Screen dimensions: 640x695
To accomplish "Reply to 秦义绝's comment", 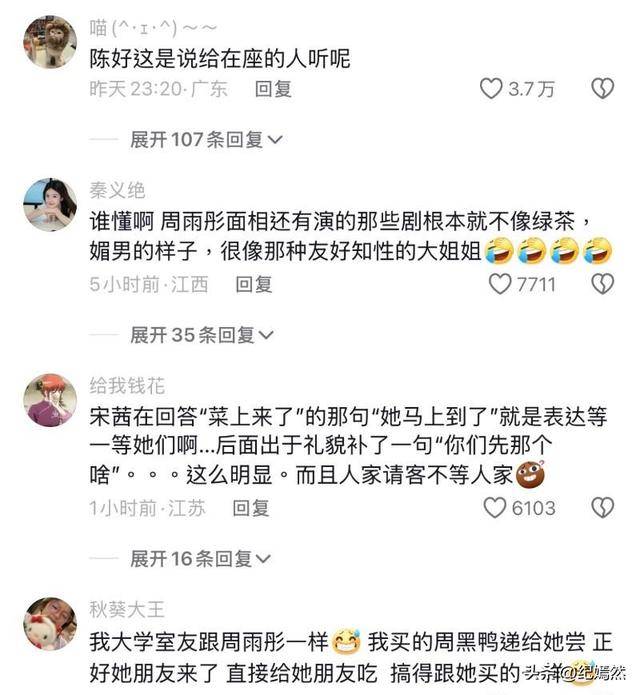I will pos(253,284).
